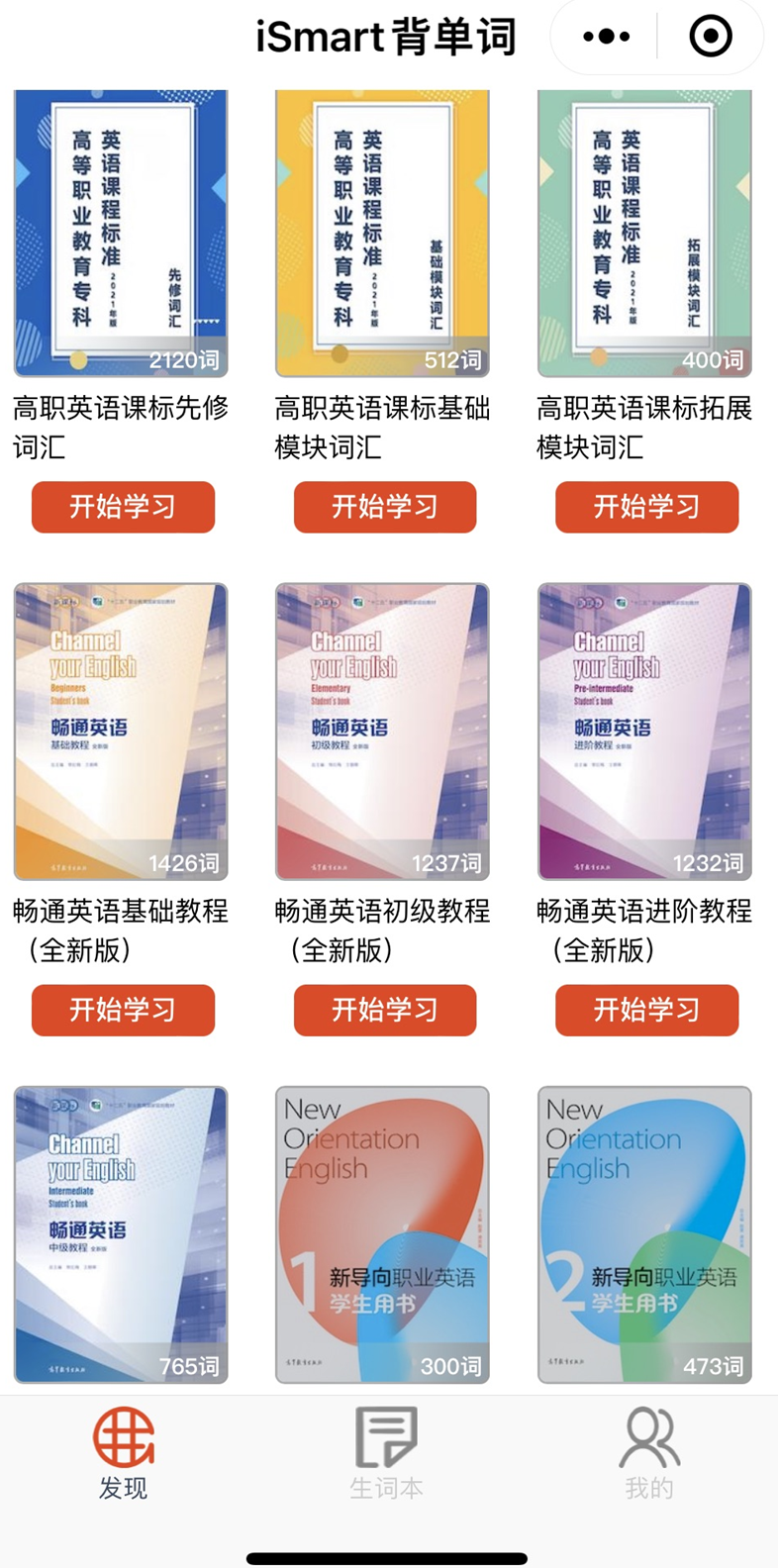Start learning 畅通英语进阶教程
Viewport: 778px width, 1568px height.
click(x=646, y=1010)
